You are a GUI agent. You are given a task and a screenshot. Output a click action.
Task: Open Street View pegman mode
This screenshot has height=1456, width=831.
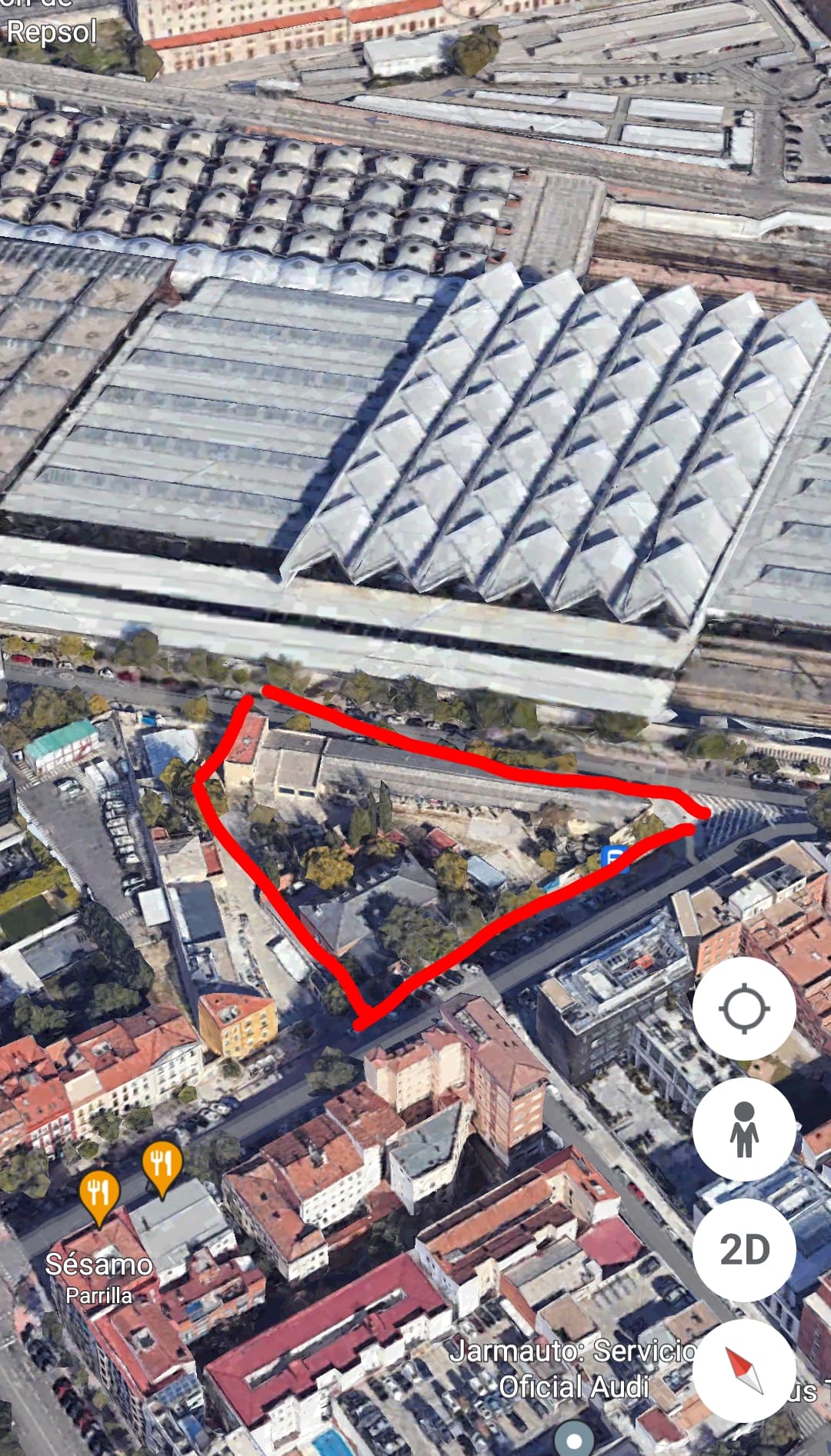744,1129
